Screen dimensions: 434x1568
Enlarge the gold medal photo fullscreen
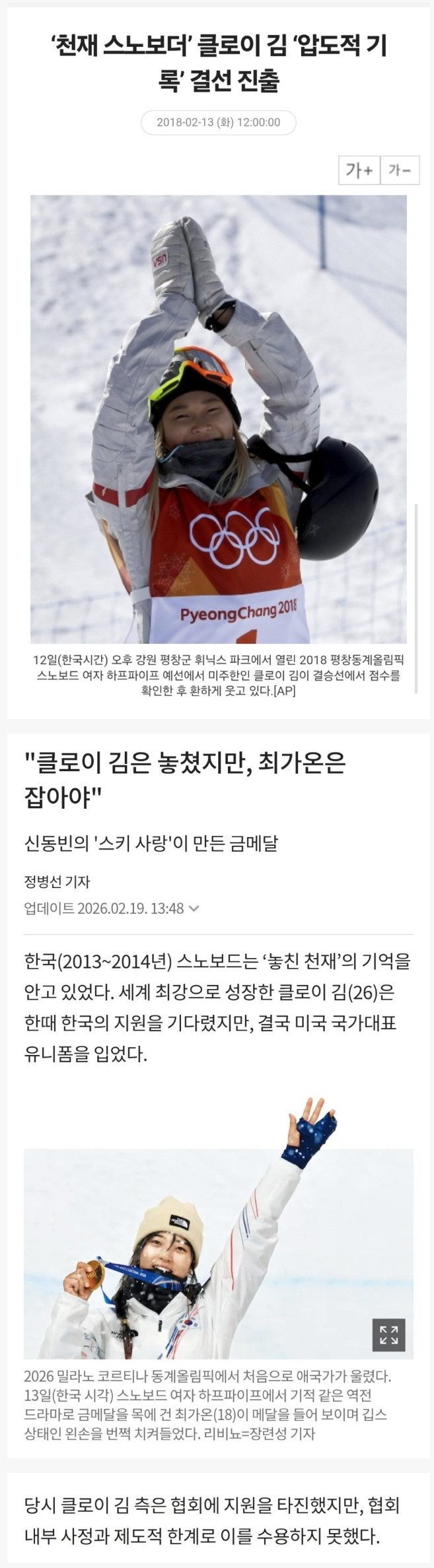[x=389, y=1334]
